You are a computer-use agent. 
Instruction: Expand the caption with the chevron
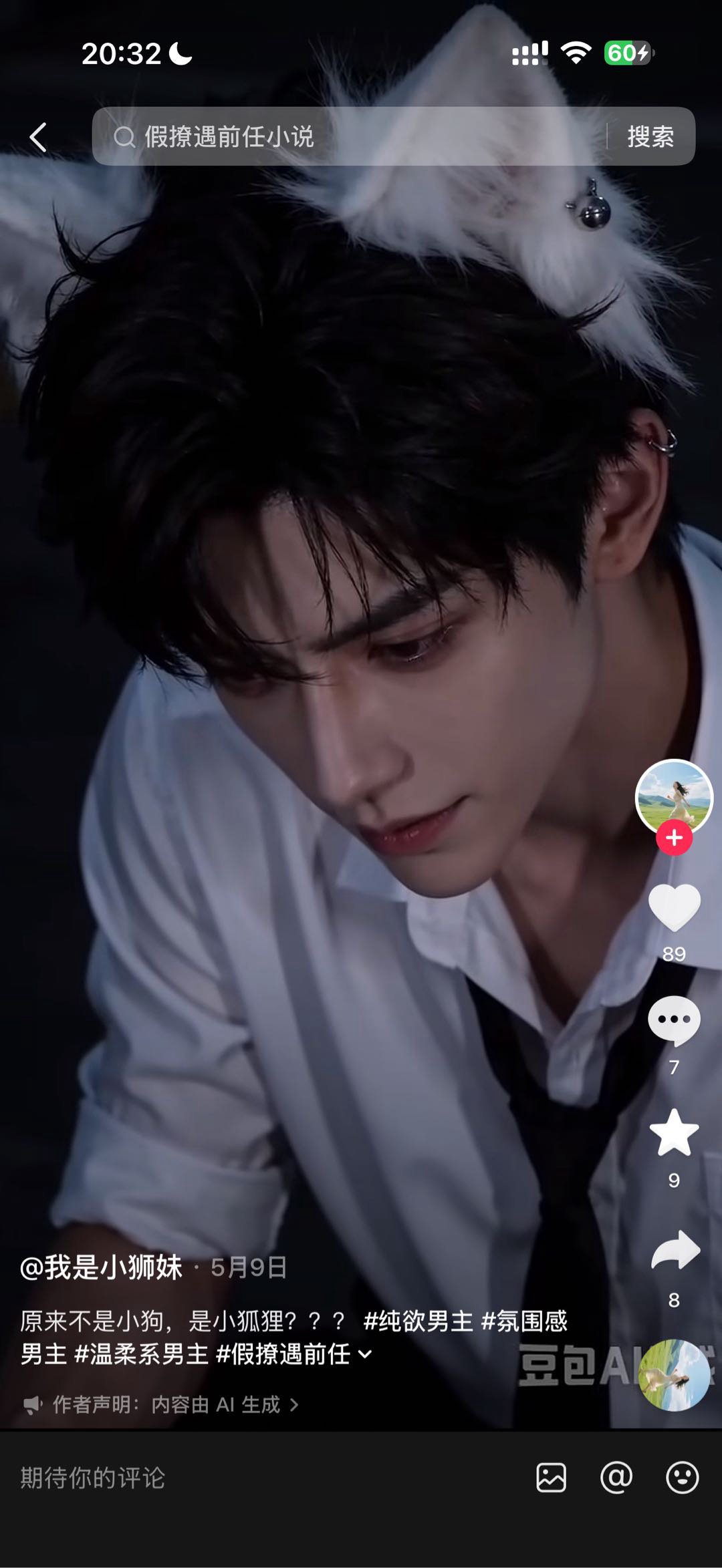pos(365,1354)
